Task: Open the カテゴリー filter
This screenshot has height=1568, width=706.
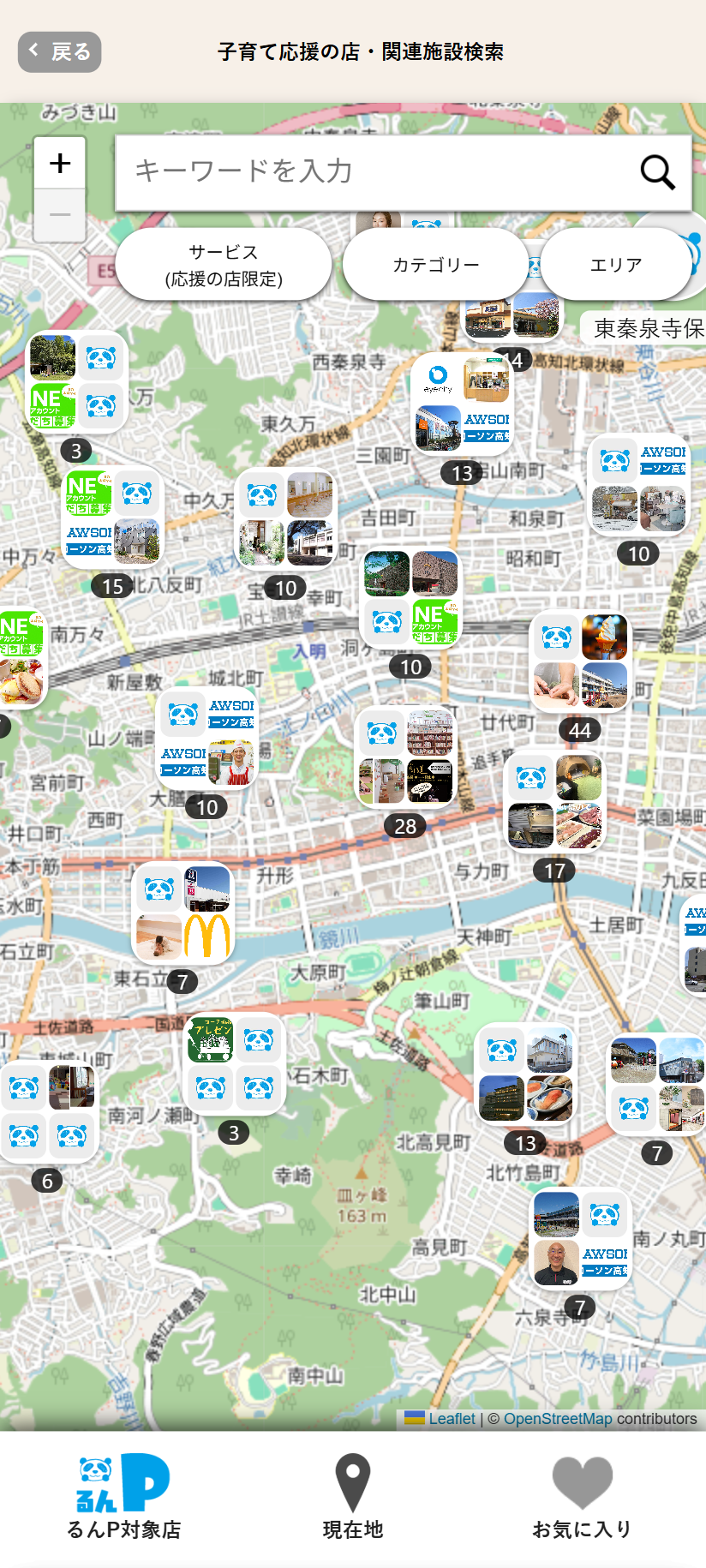Action: pos(435,265)
